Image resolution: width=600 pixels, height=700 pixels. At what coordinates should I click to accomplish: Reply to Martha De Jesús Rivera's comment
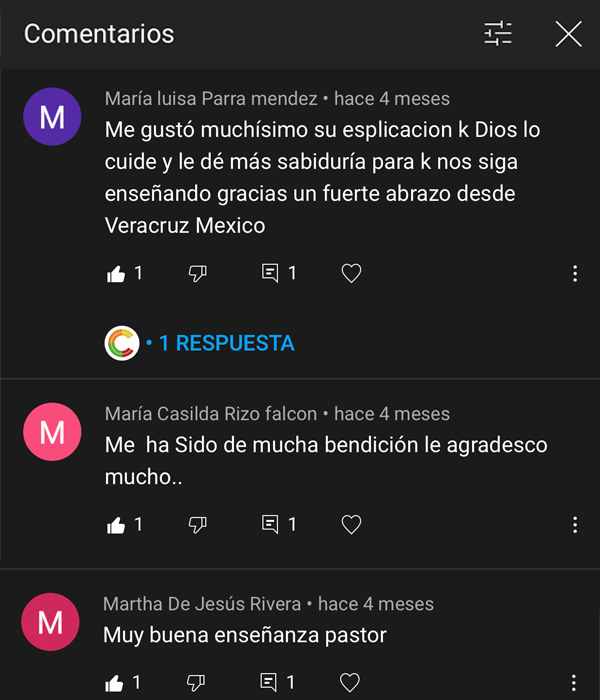[x=270, y=683]
